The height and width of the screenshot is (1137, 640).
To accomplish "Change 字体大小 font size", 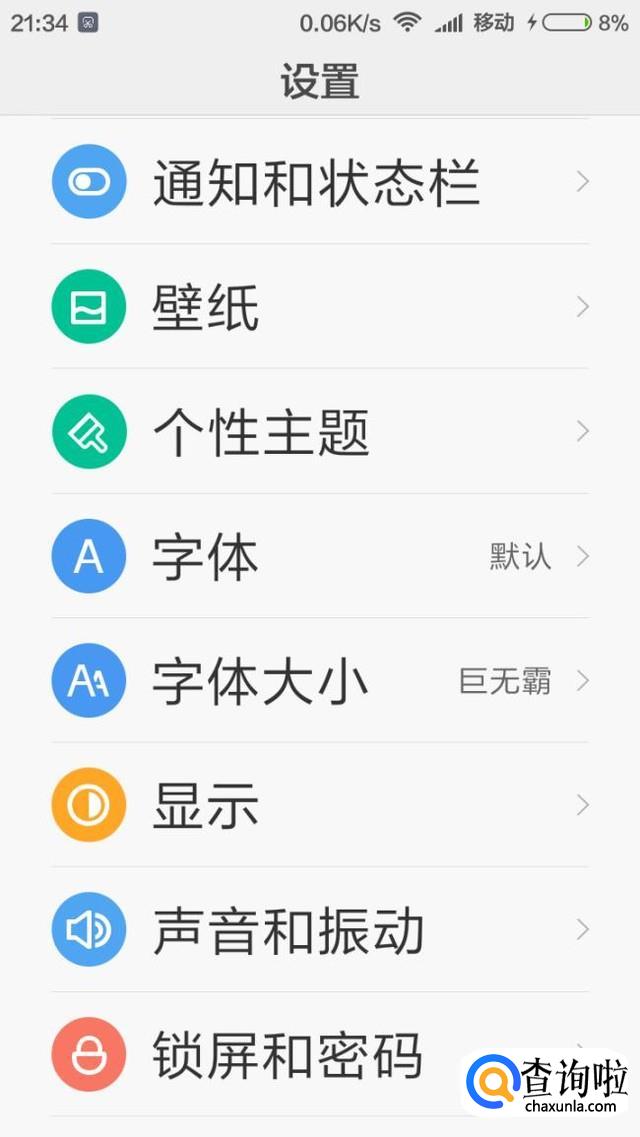I will coord(320,680).
